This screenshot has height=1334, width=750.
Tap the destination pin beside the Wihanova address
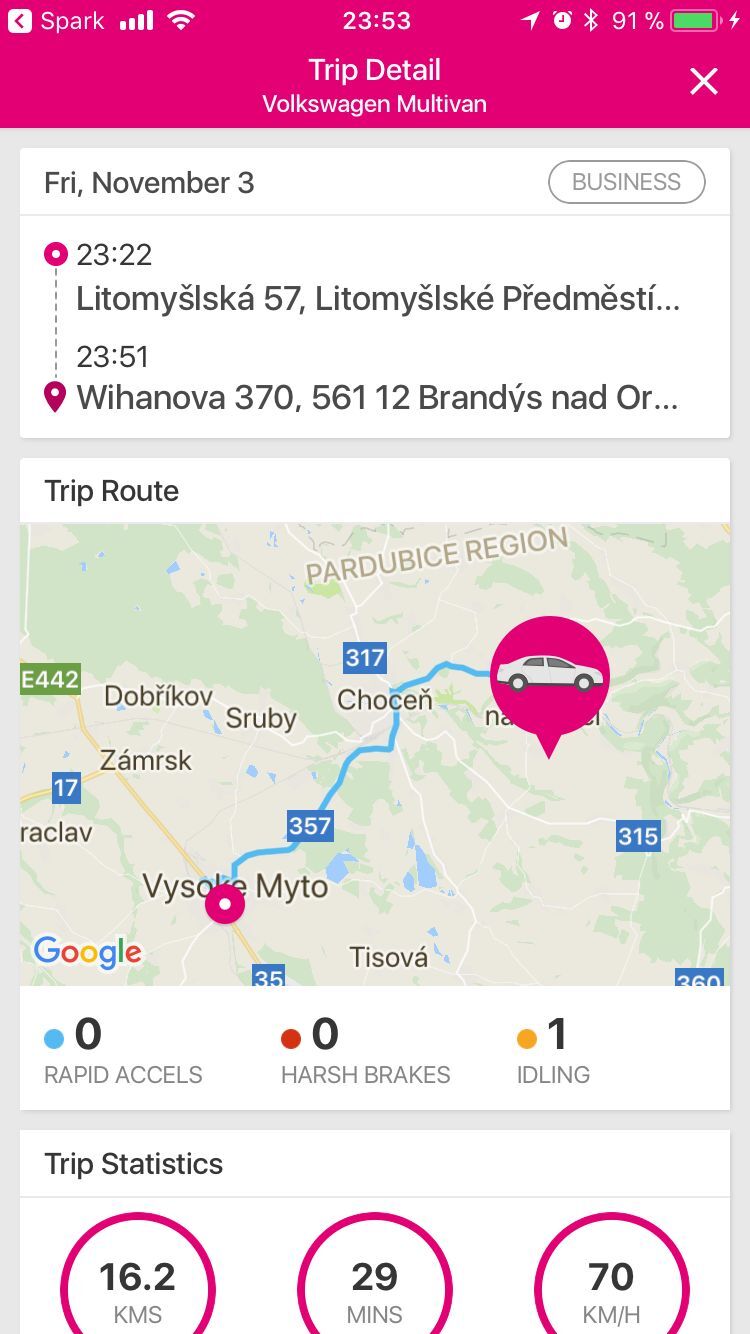point(55,397)
